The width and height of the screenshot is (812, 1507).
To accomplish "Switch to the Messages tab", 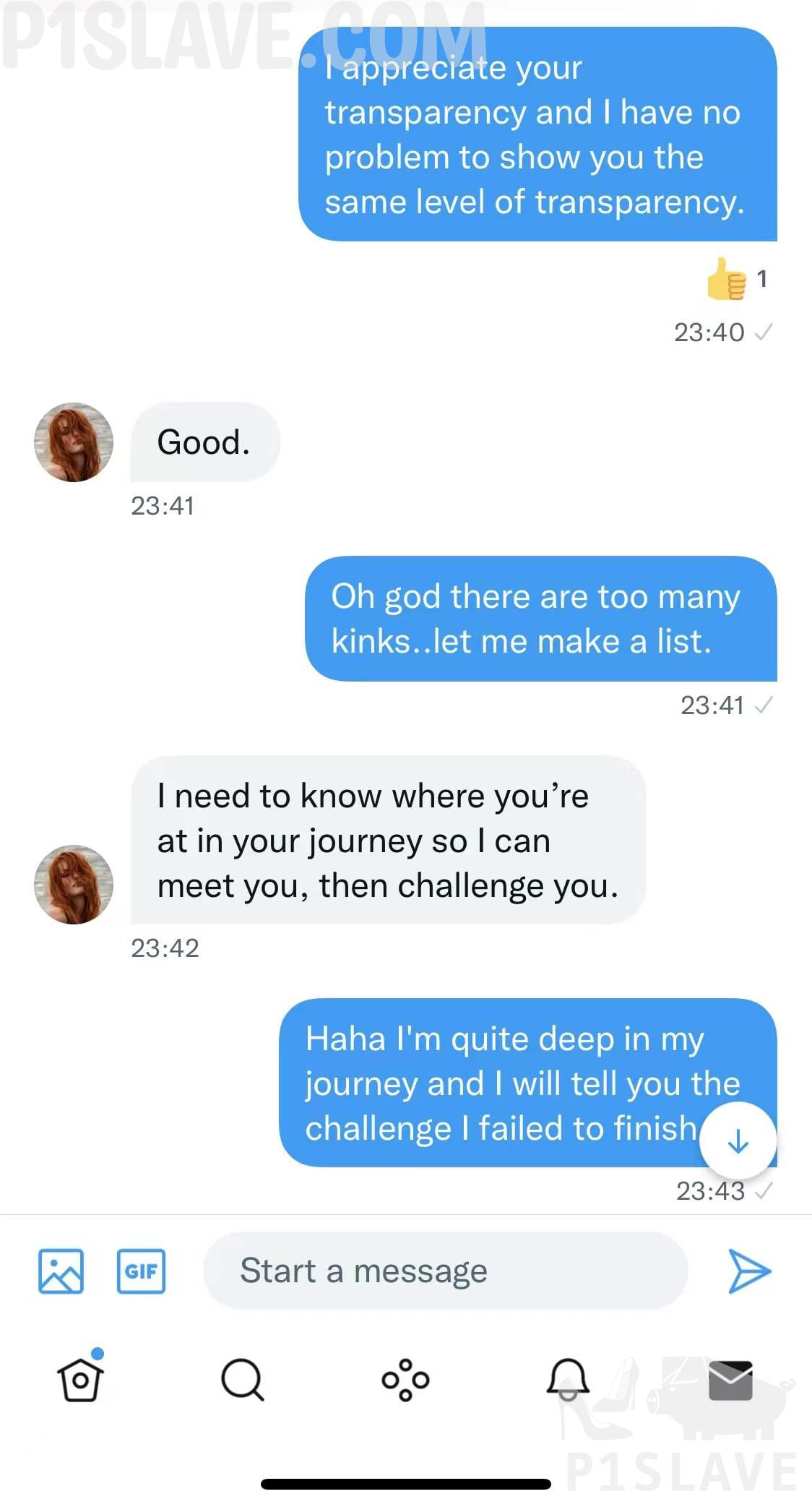I will click(730, 1379).
